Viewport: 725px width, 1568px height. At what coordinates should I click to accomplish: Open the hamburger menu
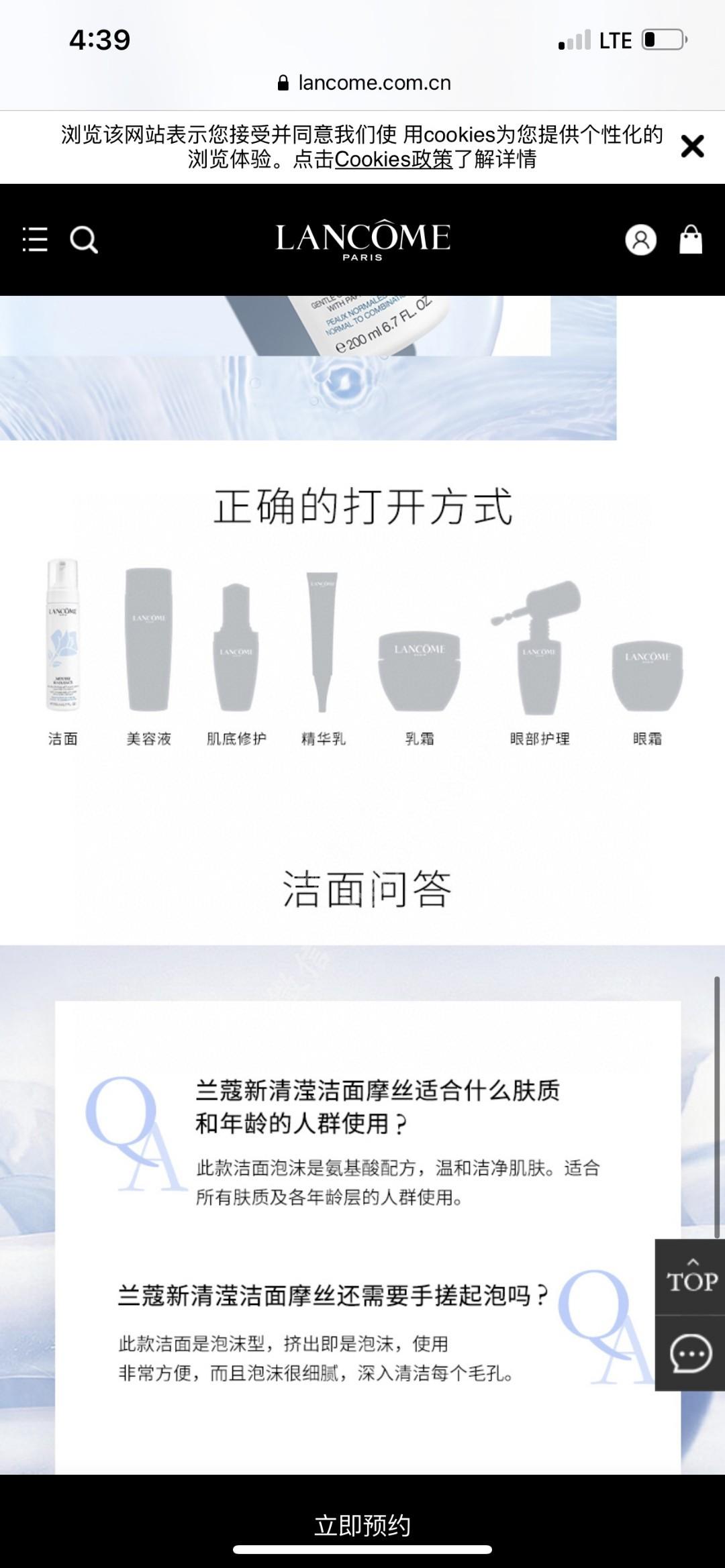[35, 240]
